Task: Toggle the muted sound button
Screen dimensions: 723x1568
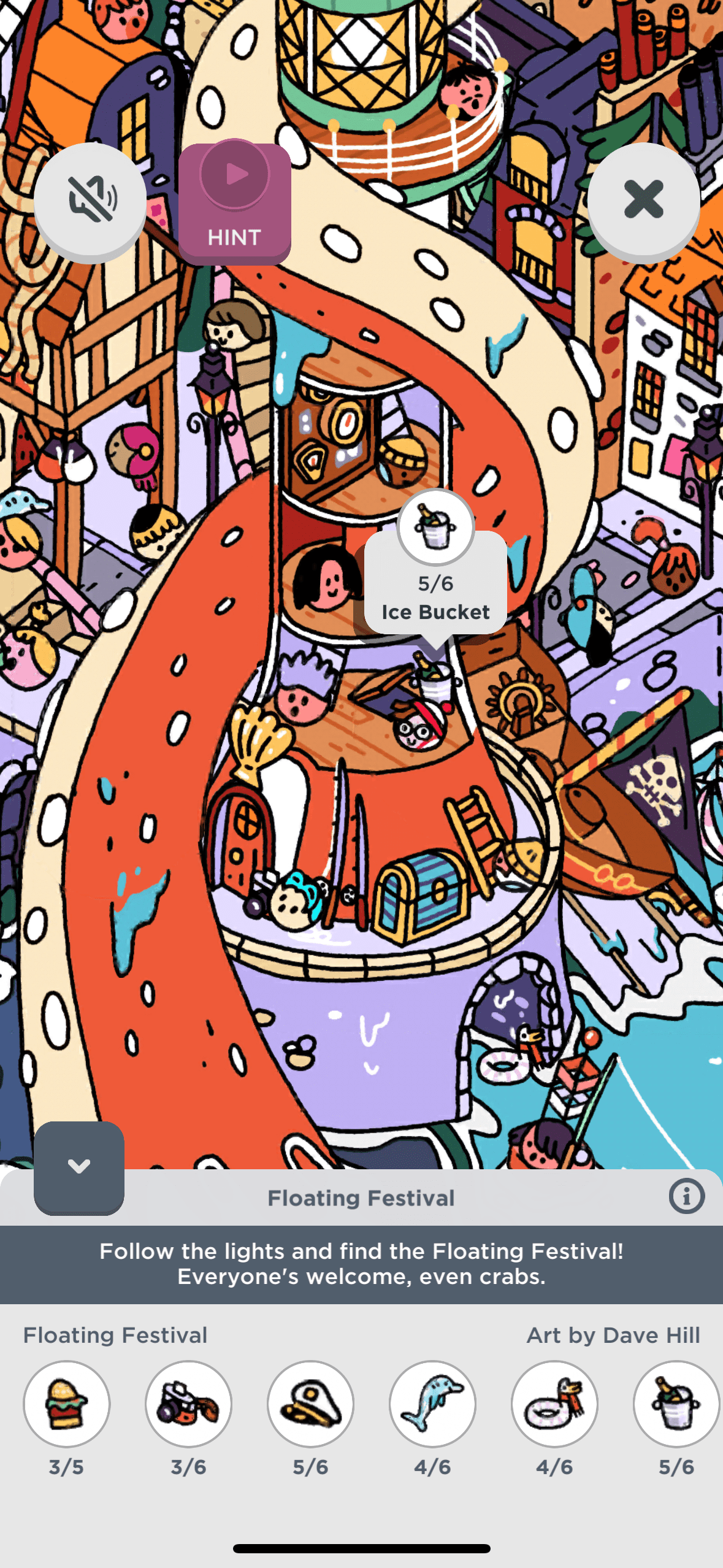Action: (x=90, y=200)
